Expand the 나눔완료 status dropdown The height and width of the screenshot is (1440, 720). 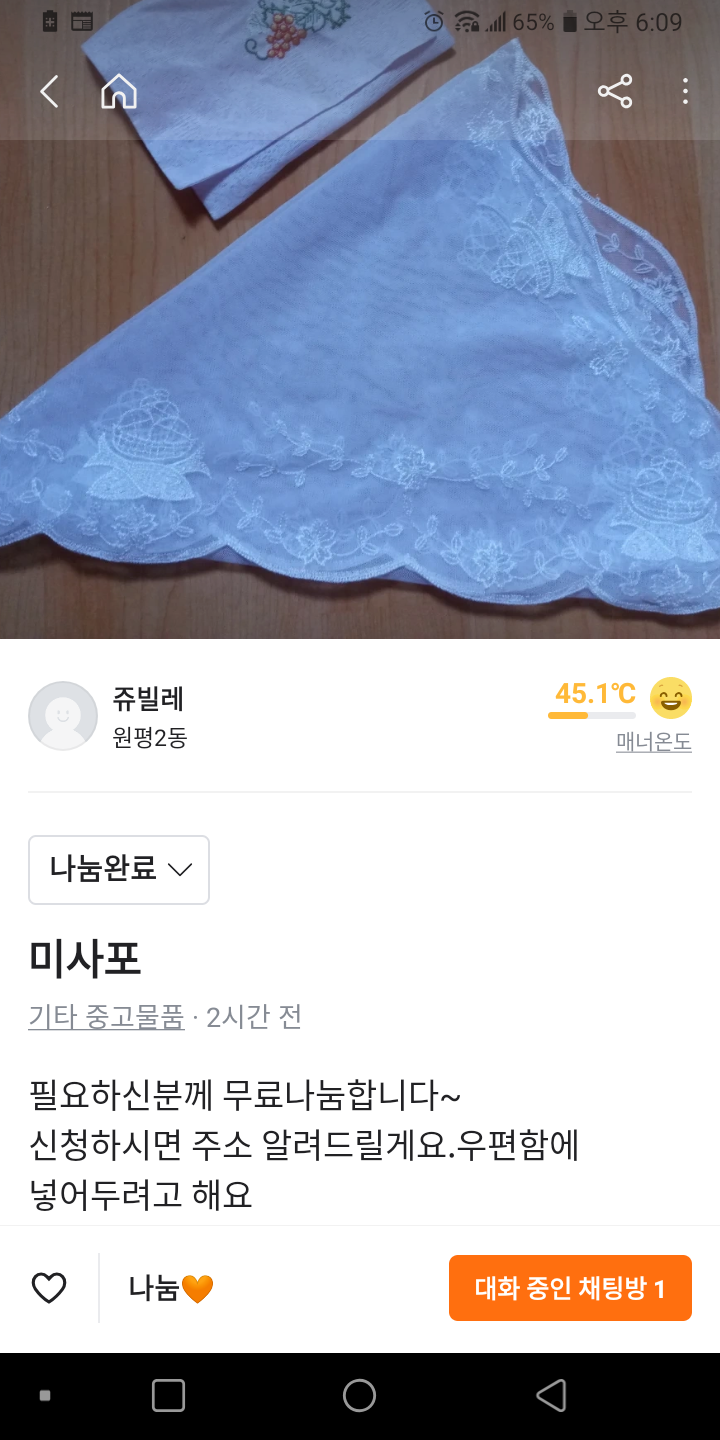[119, 869]
